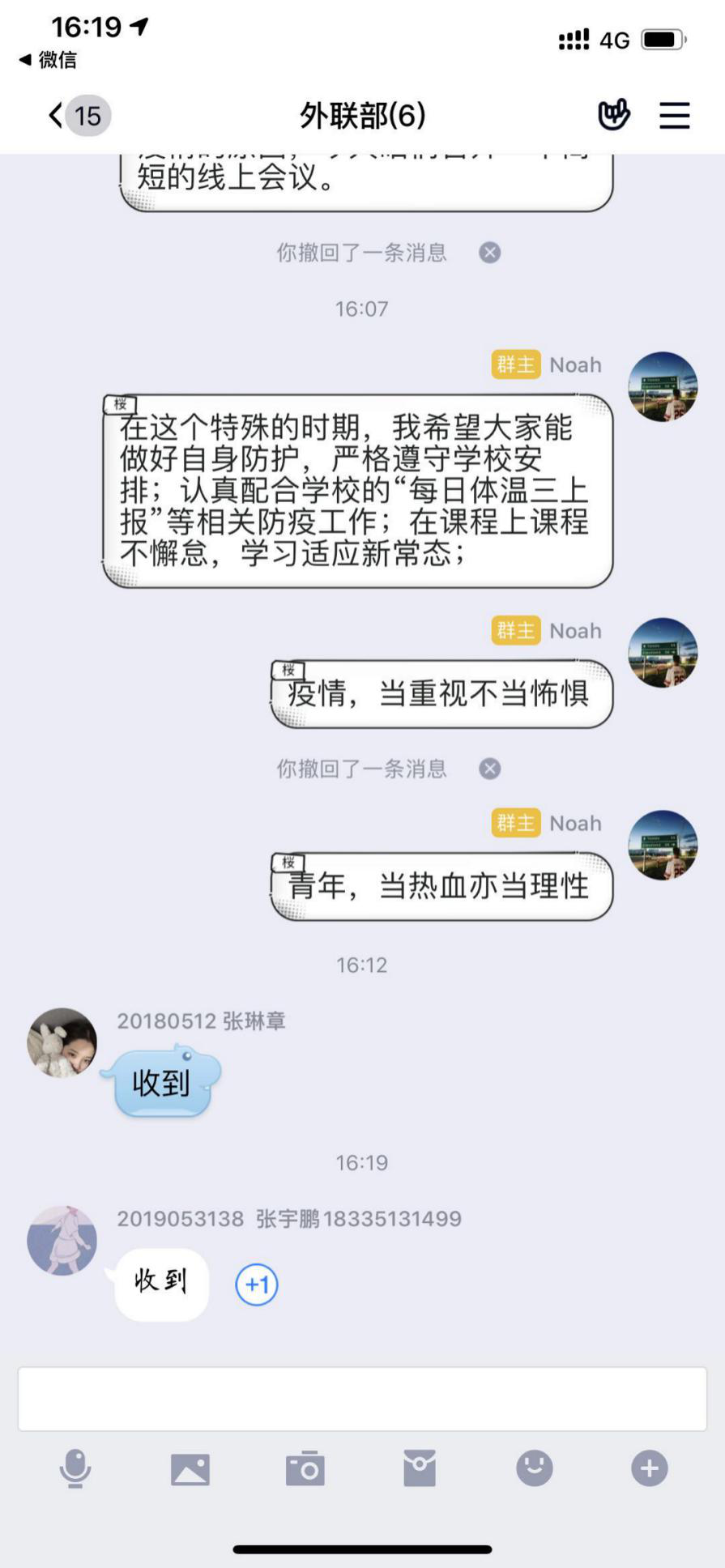Open more options with plus icon
The height and width of the screenshot is (1568, 725).
point(650,1468)
